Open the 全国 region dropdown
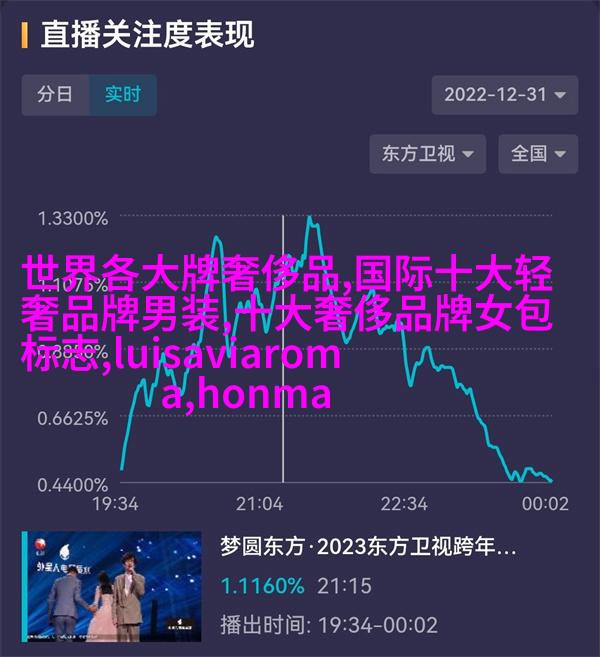 click(x=539, y=154)
